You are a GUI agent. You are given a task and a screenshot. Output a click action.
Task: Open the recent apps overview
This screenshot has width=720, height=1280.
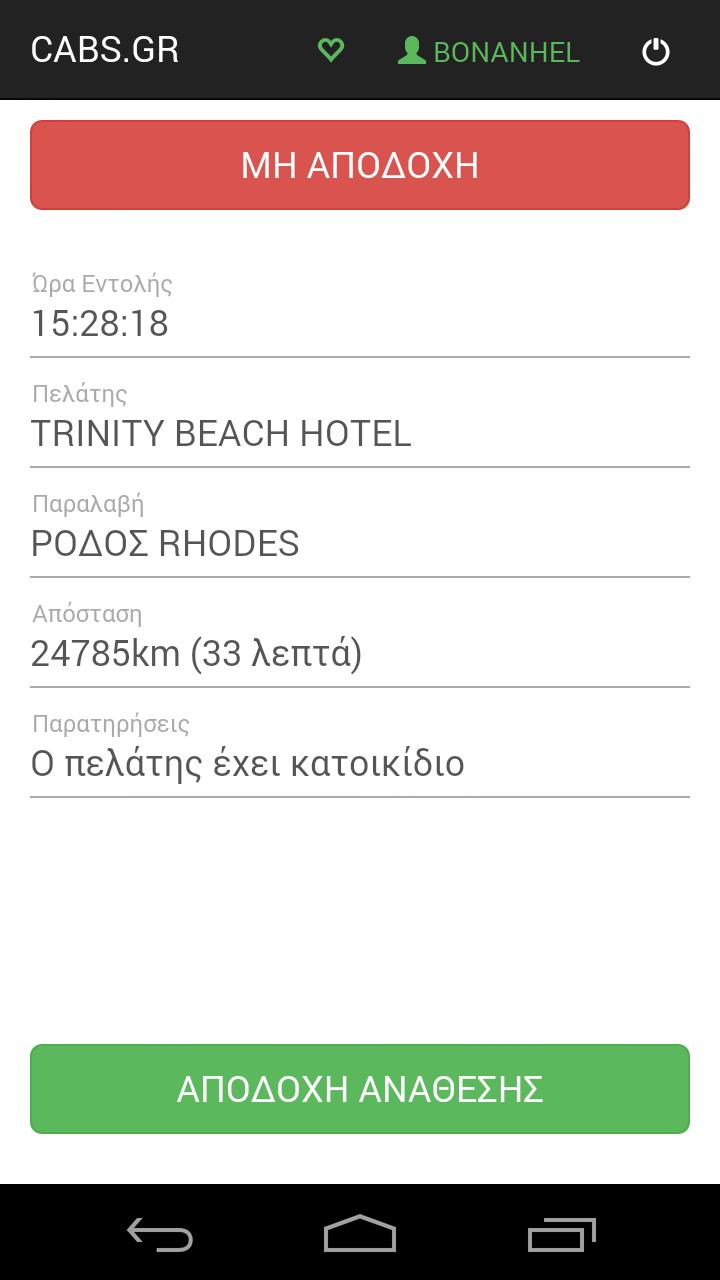tap(561, 1234)
